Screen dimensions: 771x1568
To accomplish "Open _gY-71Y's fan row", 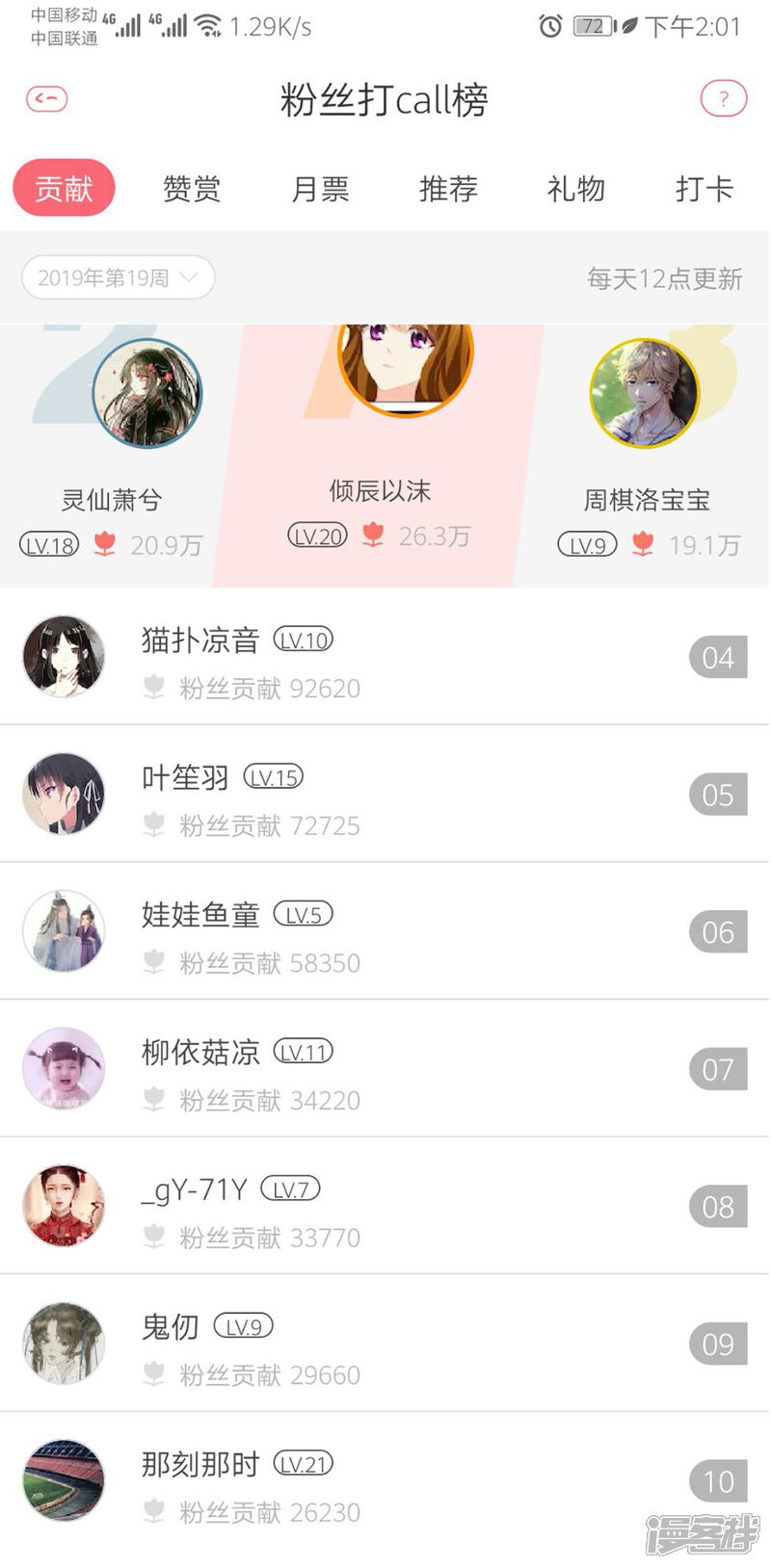I will click(x=384, y=1207).
